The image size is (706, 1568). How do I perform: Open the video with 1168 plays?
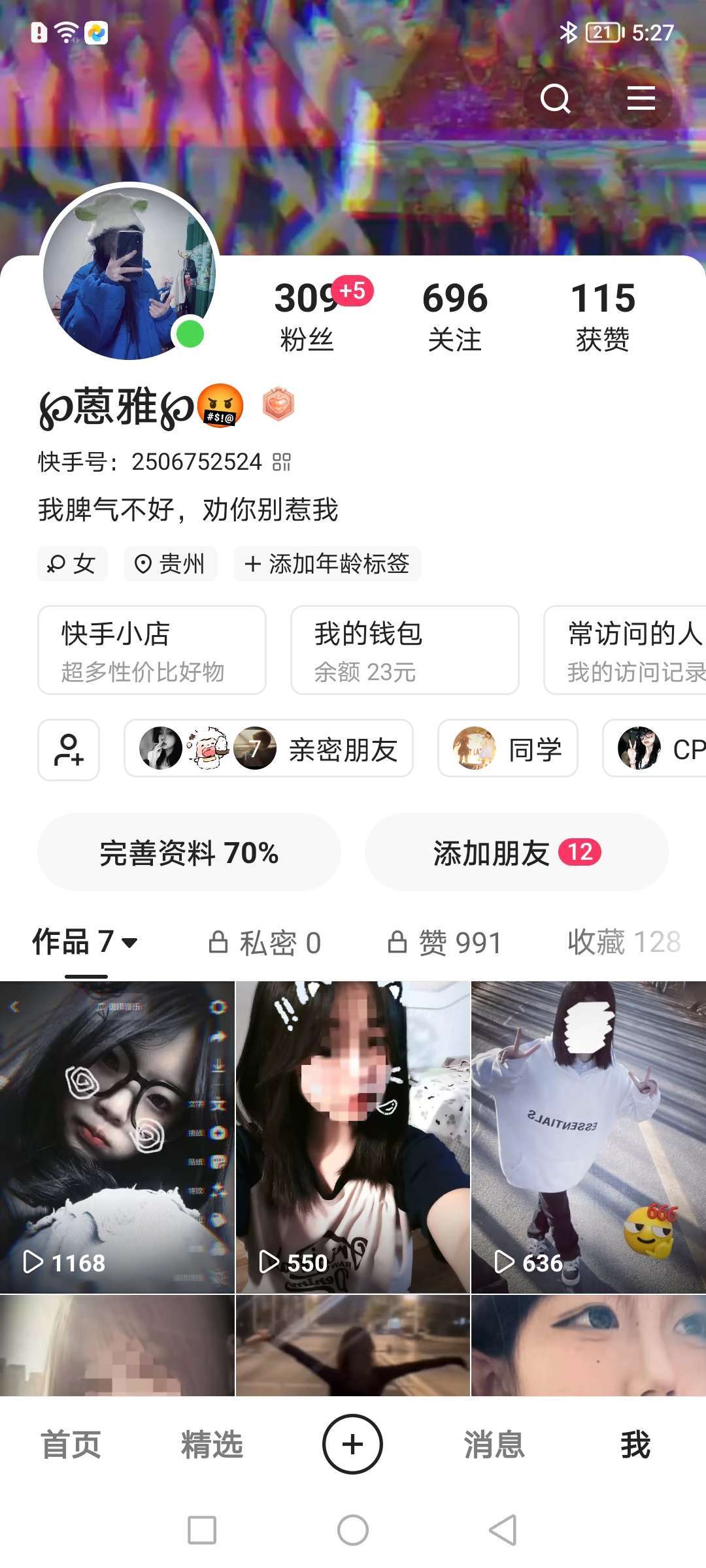click(117, 1137)
